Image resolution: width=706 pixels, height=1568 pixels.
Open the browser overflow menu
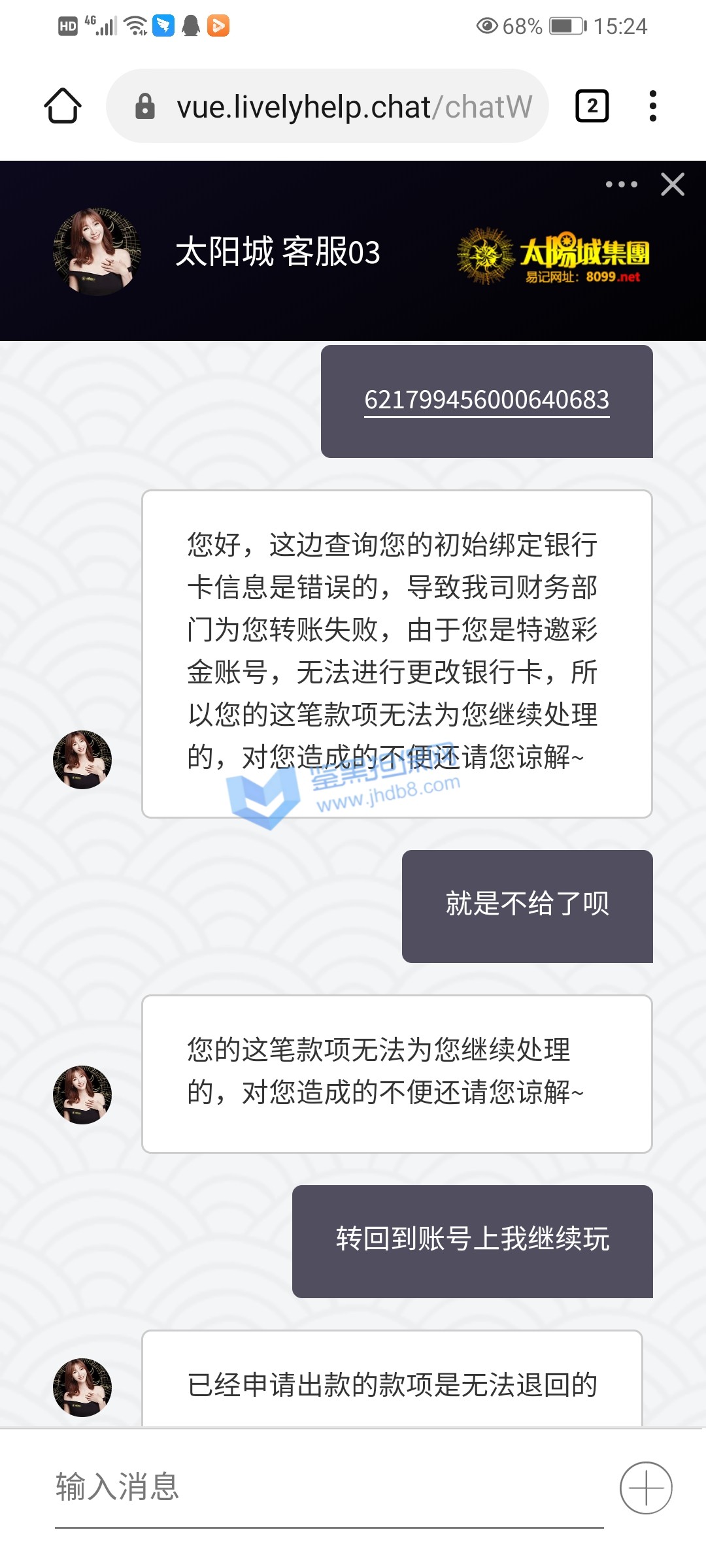coord(652,106)
